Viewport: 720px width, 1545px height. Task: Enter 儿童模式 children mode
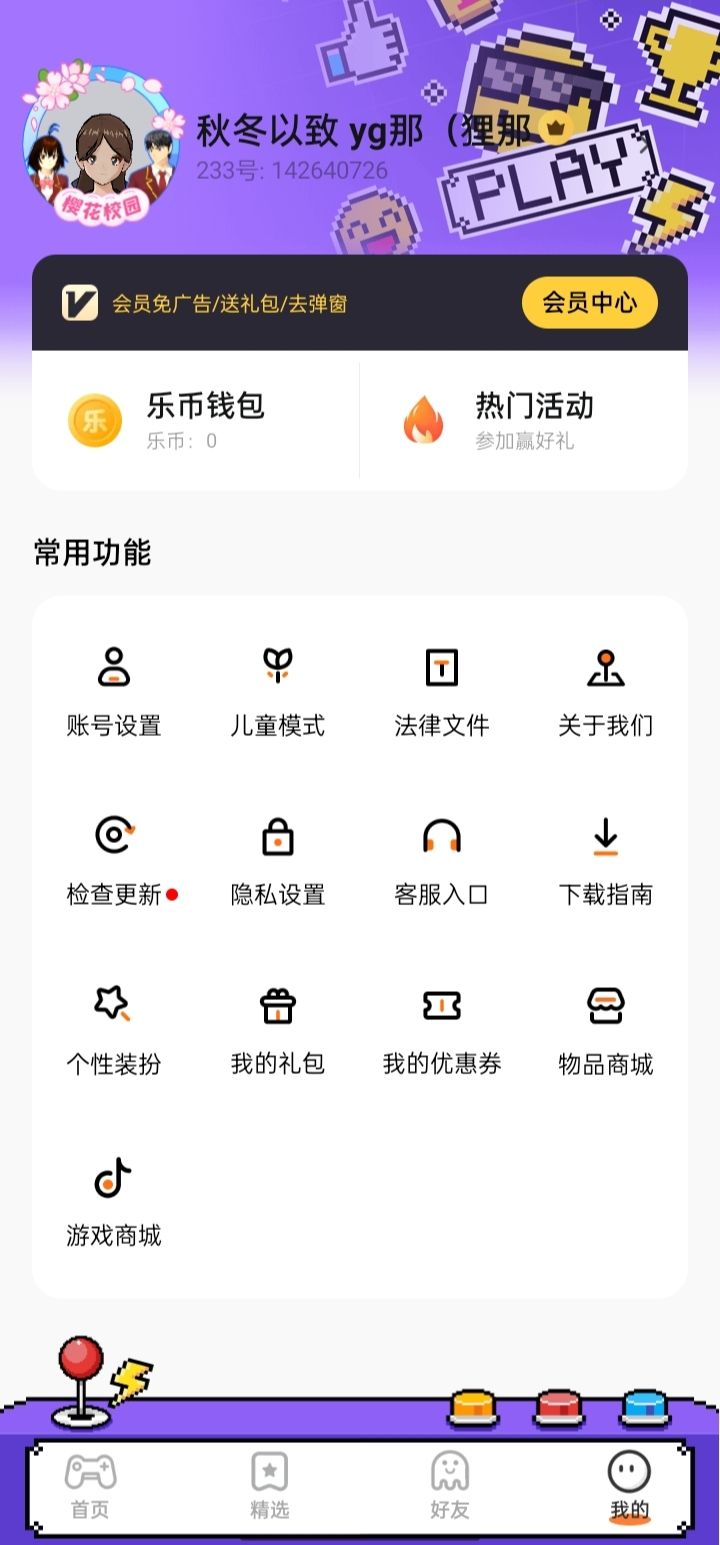pyautogui.click(x=277, y=691)
